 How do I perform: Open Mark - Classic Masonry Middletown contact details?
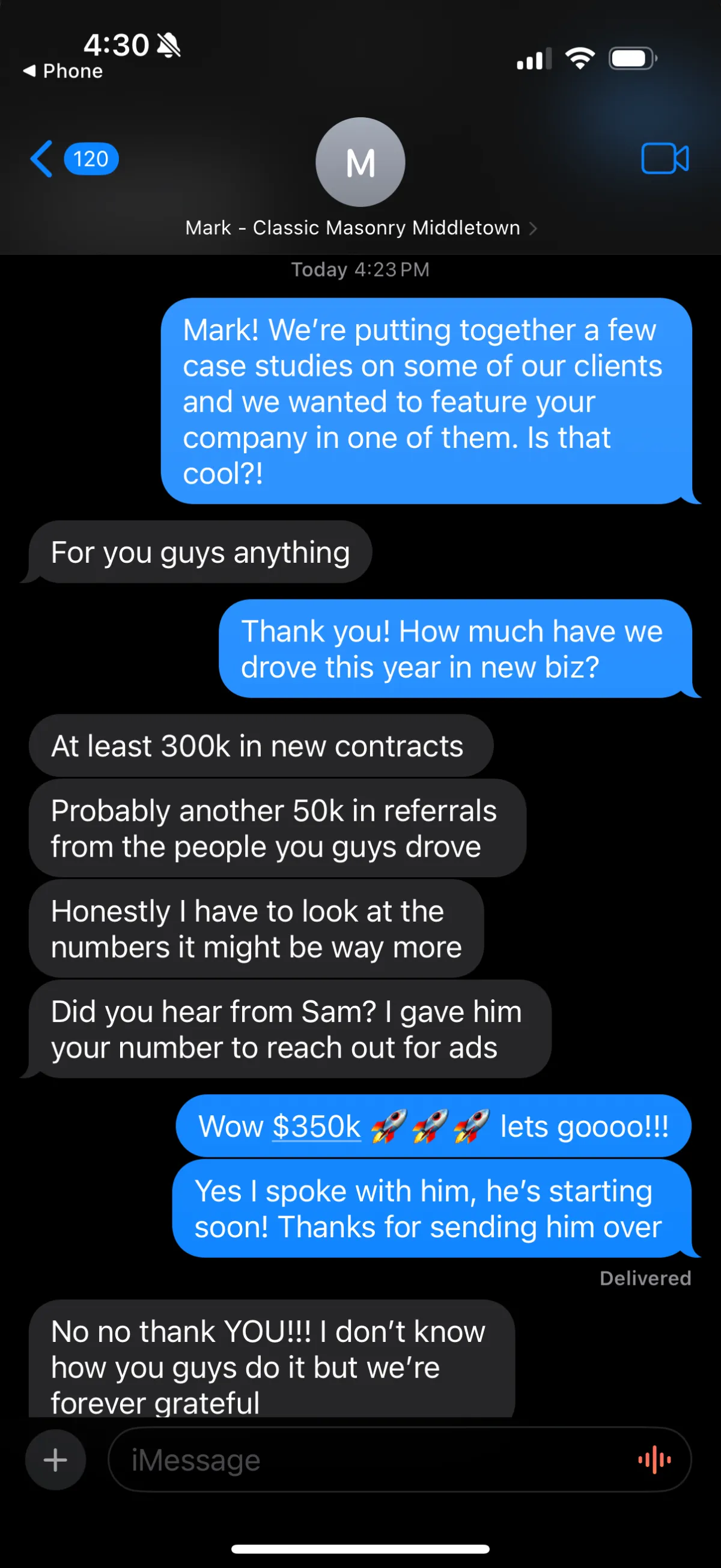(360, 228)
